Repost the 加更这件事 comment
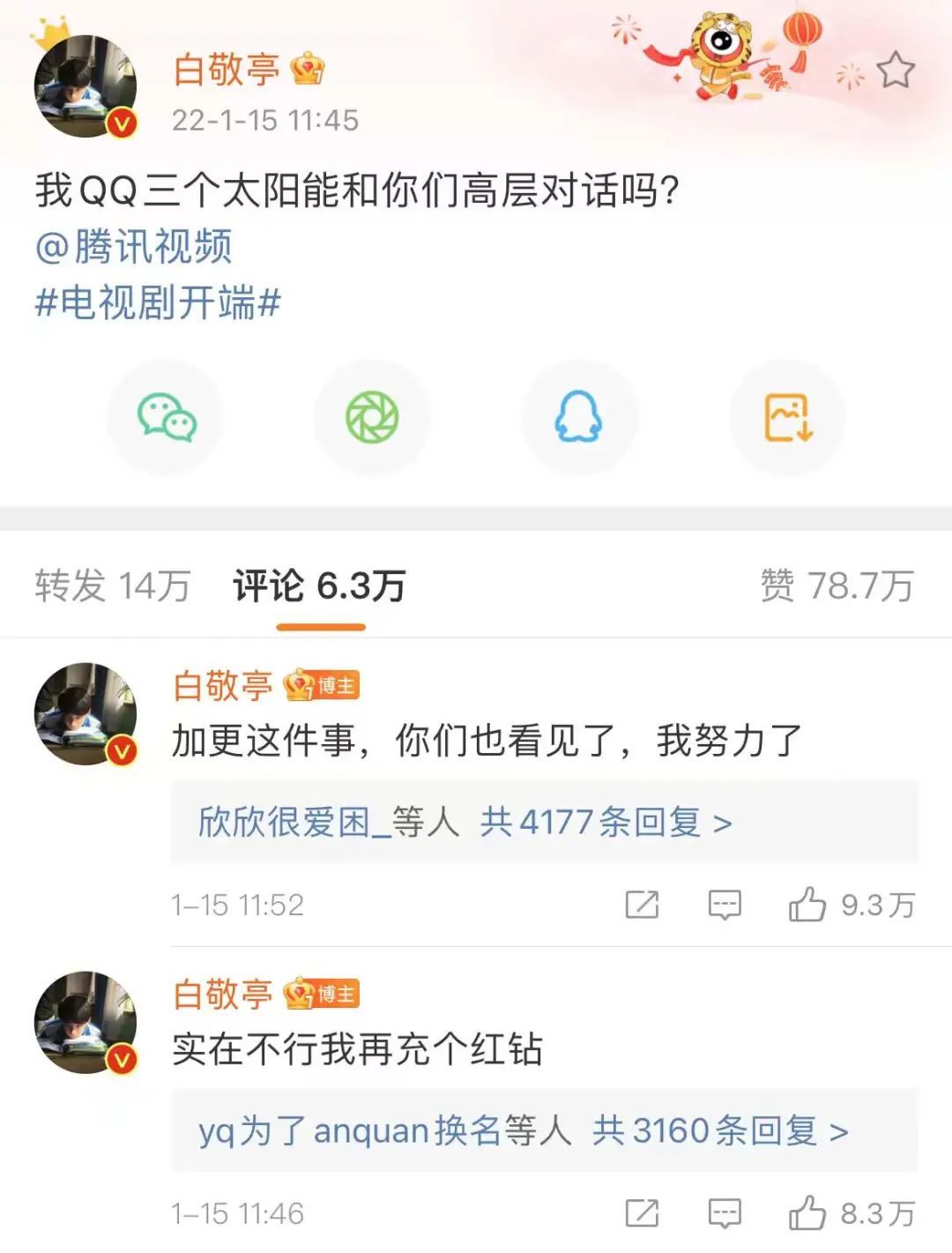This screenshot has width=952, height=1253. coord(642,904)
